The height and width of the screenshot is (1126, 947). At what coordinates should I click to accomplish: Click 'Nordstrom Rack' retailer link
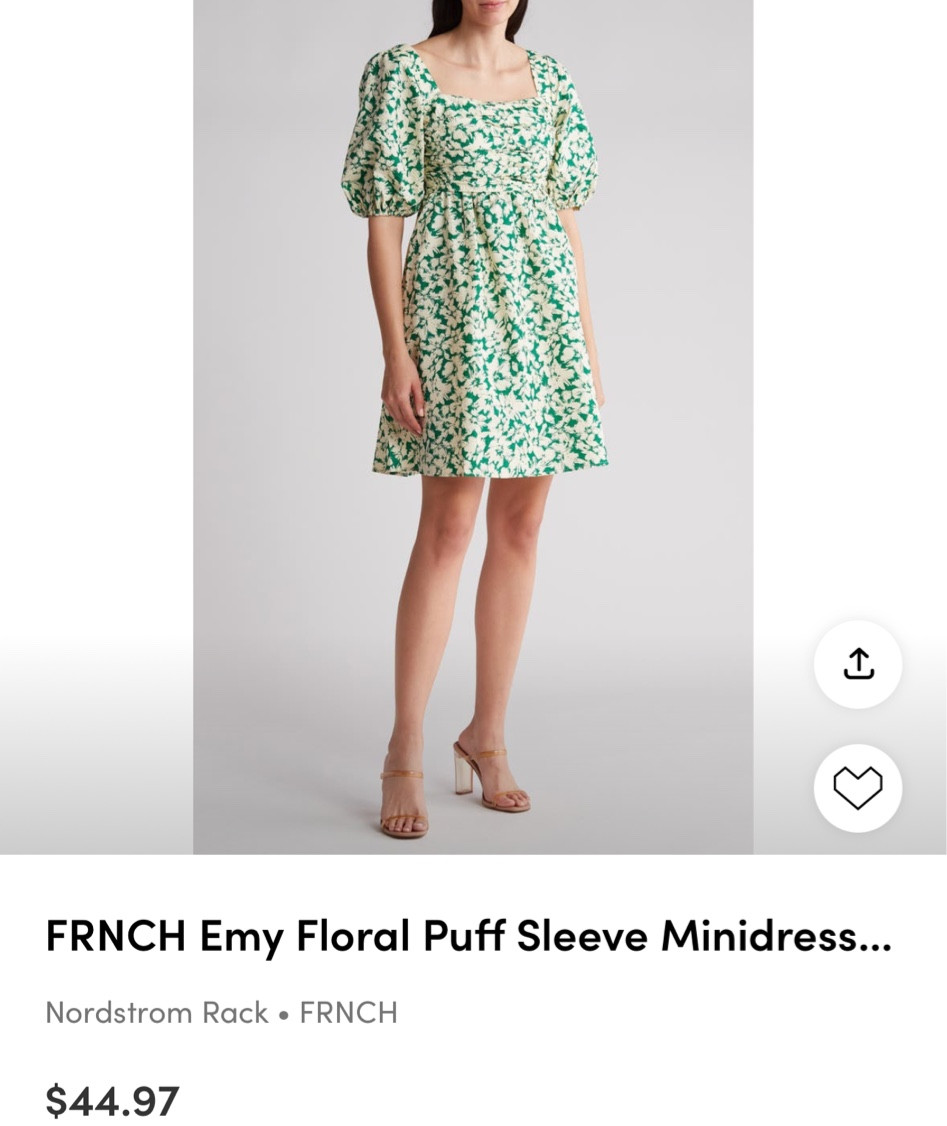click(x=156, y=1012)
